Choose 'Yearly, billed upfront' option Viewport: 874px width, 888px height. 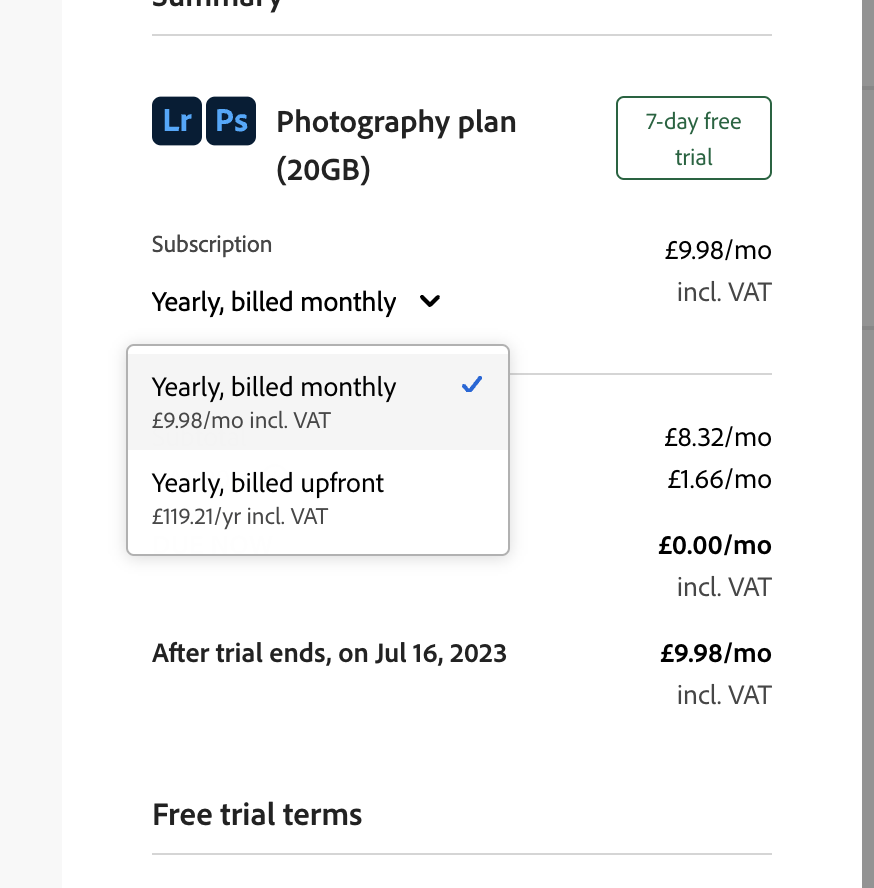click(317, 497)
